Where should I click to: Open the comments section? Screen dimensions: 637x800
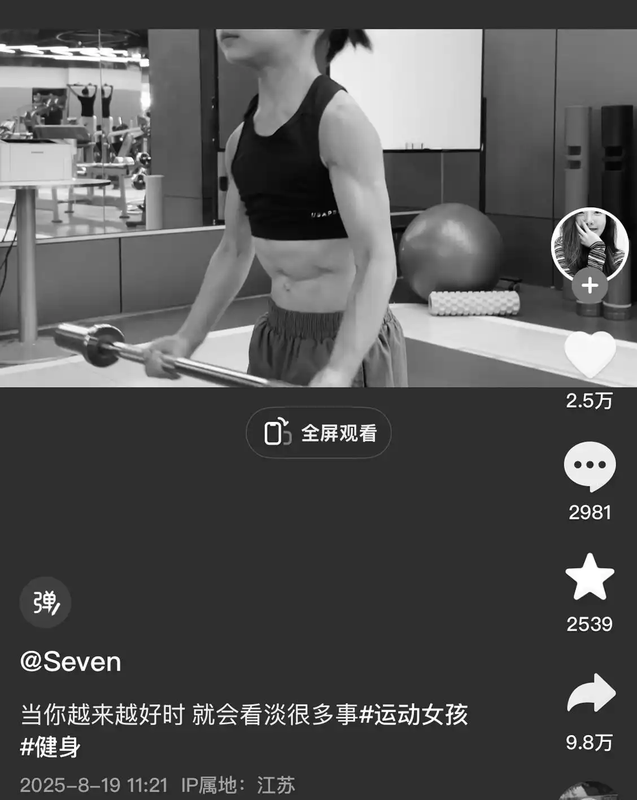pyautogui.click(x=590, y=467)
